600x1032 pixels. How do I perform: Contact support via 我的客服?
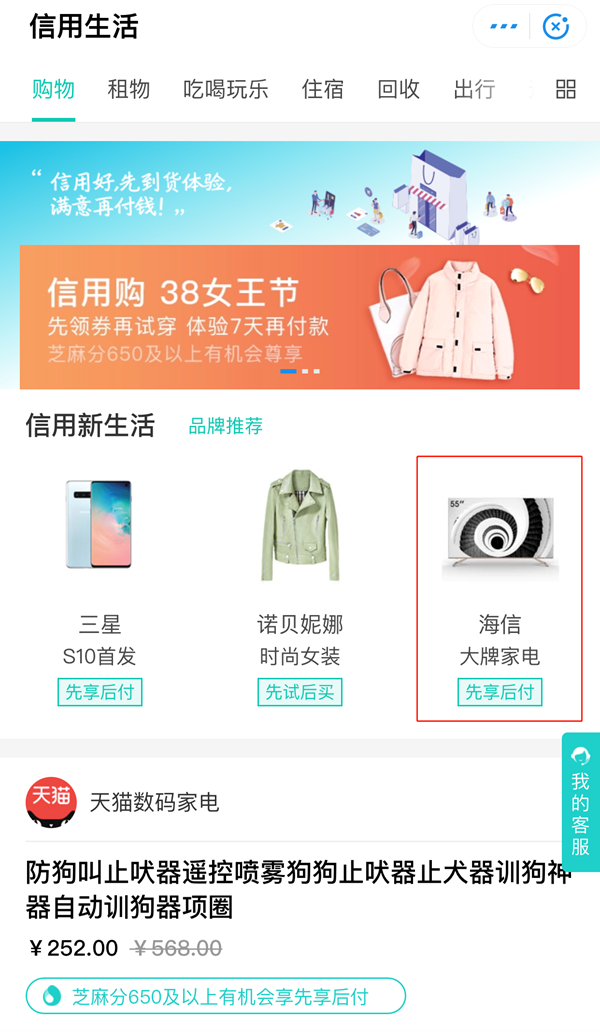click(580, 802)
